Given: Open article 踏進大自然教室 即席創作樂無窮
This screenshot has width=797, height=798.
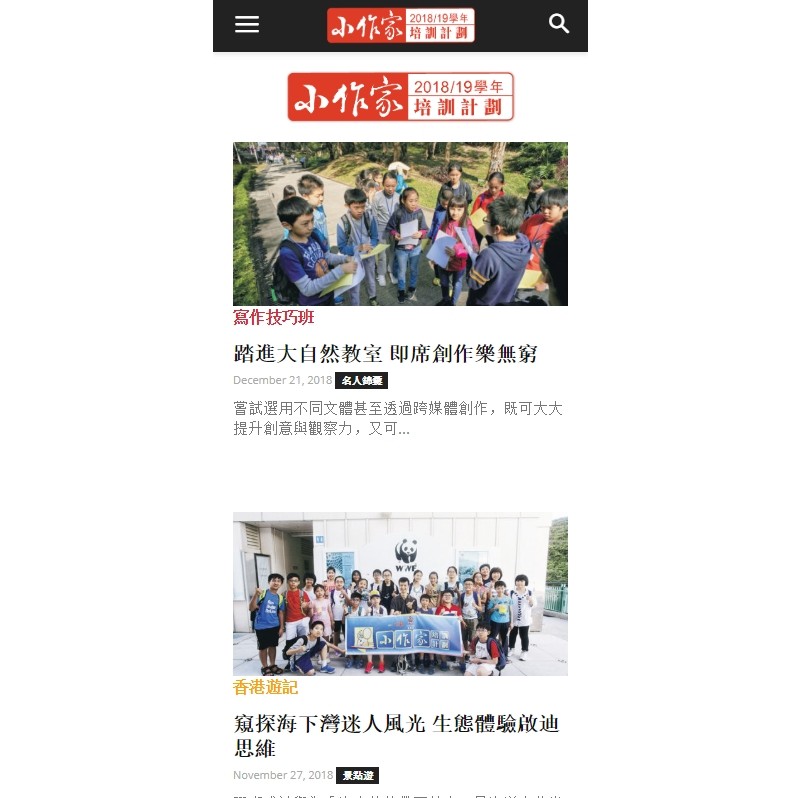Looking at the screenshot, I should click(x=385, y=354).
